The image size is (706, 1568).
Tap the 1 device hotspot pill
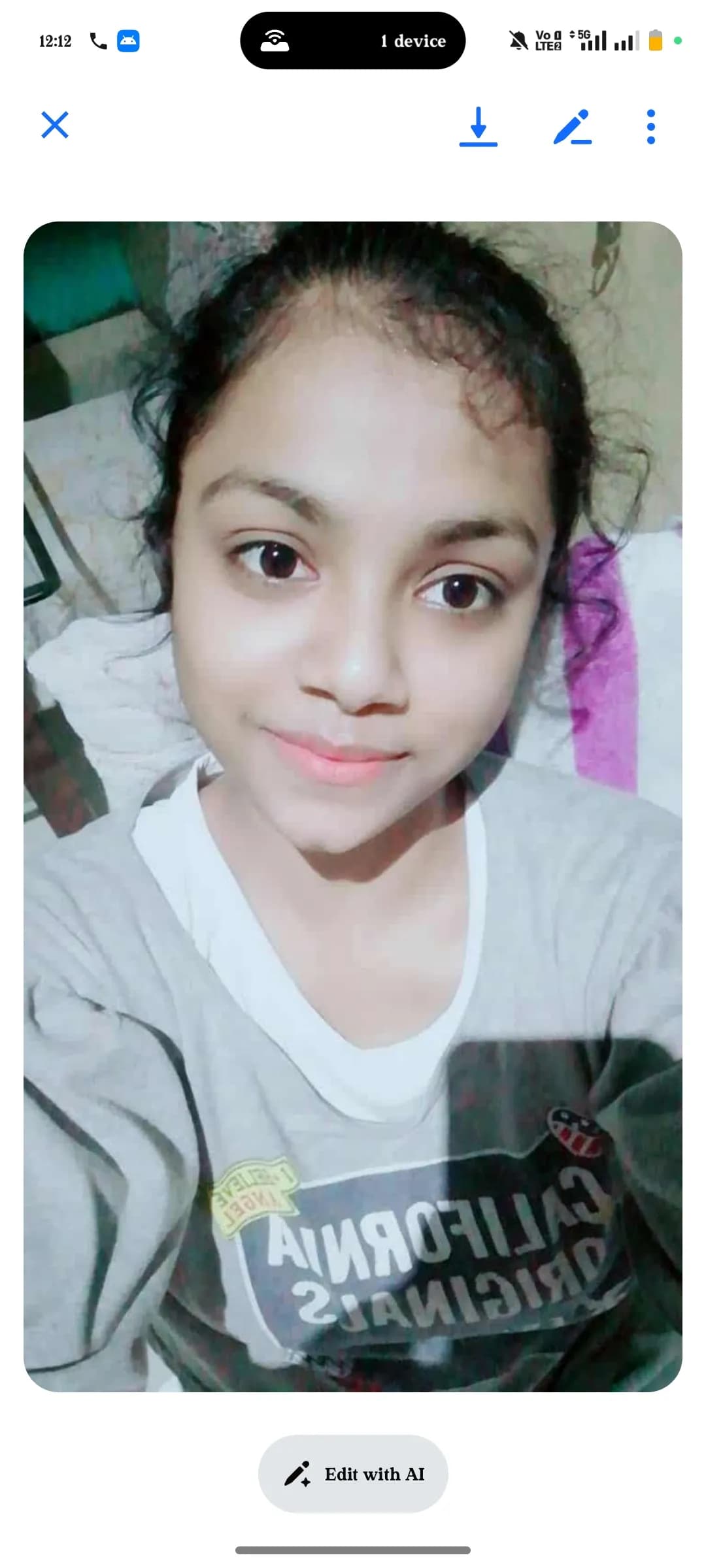353,41
